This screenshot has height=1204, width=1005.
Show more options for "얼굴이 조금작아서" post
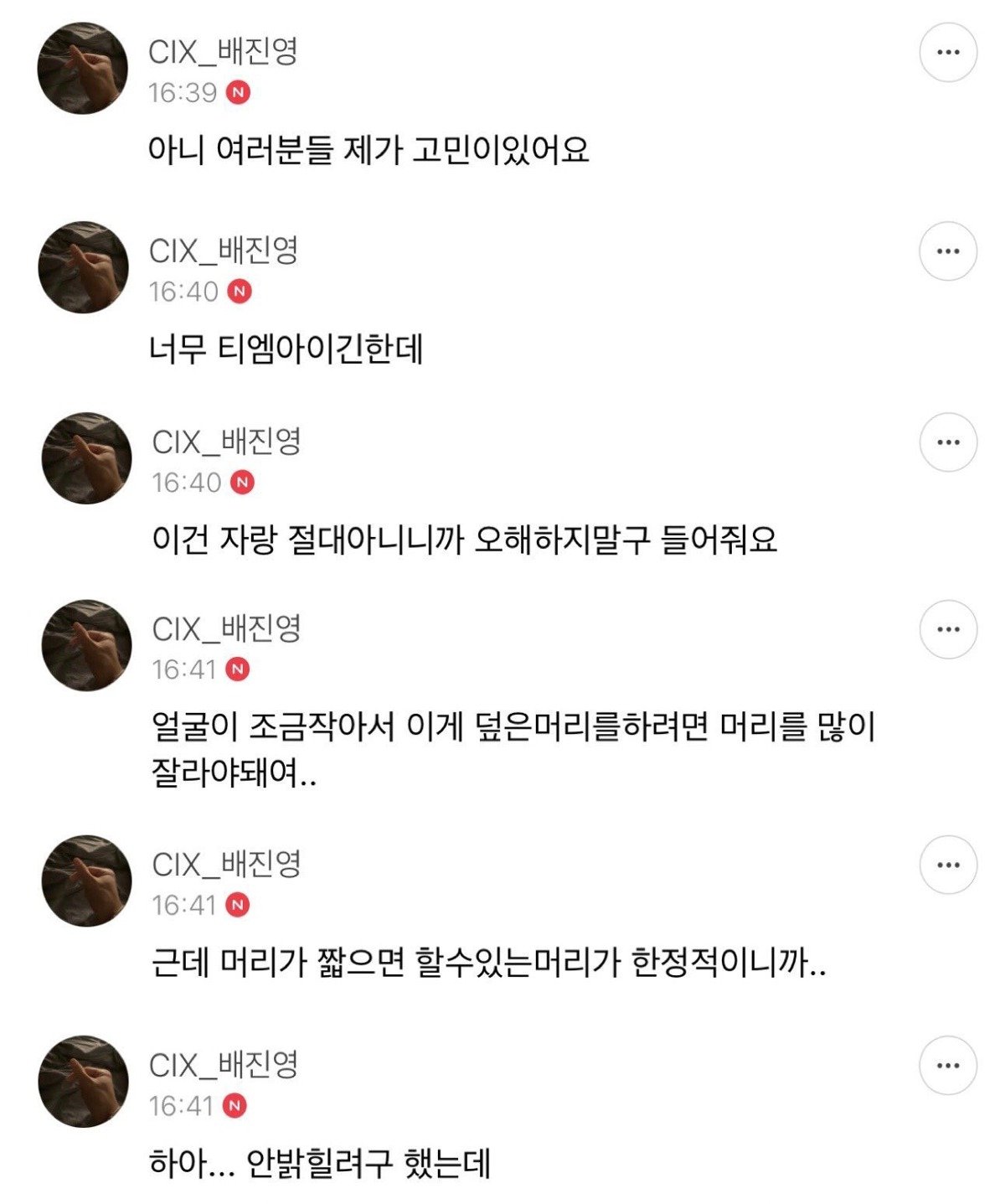pyautogui.click(x=948, y=629)
